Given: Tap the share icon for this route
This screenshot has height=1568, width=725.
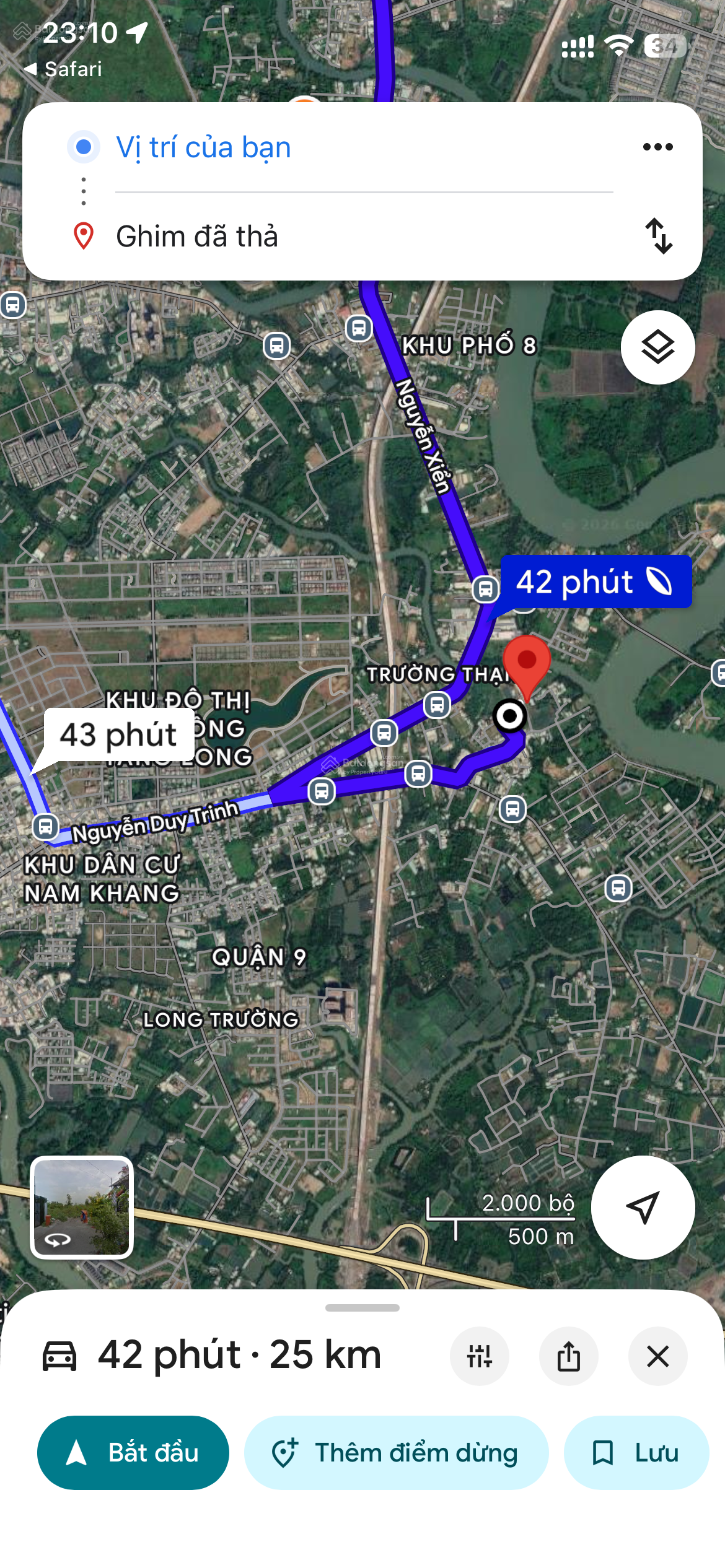Looking at the screenshot, I should (569, 1356).
